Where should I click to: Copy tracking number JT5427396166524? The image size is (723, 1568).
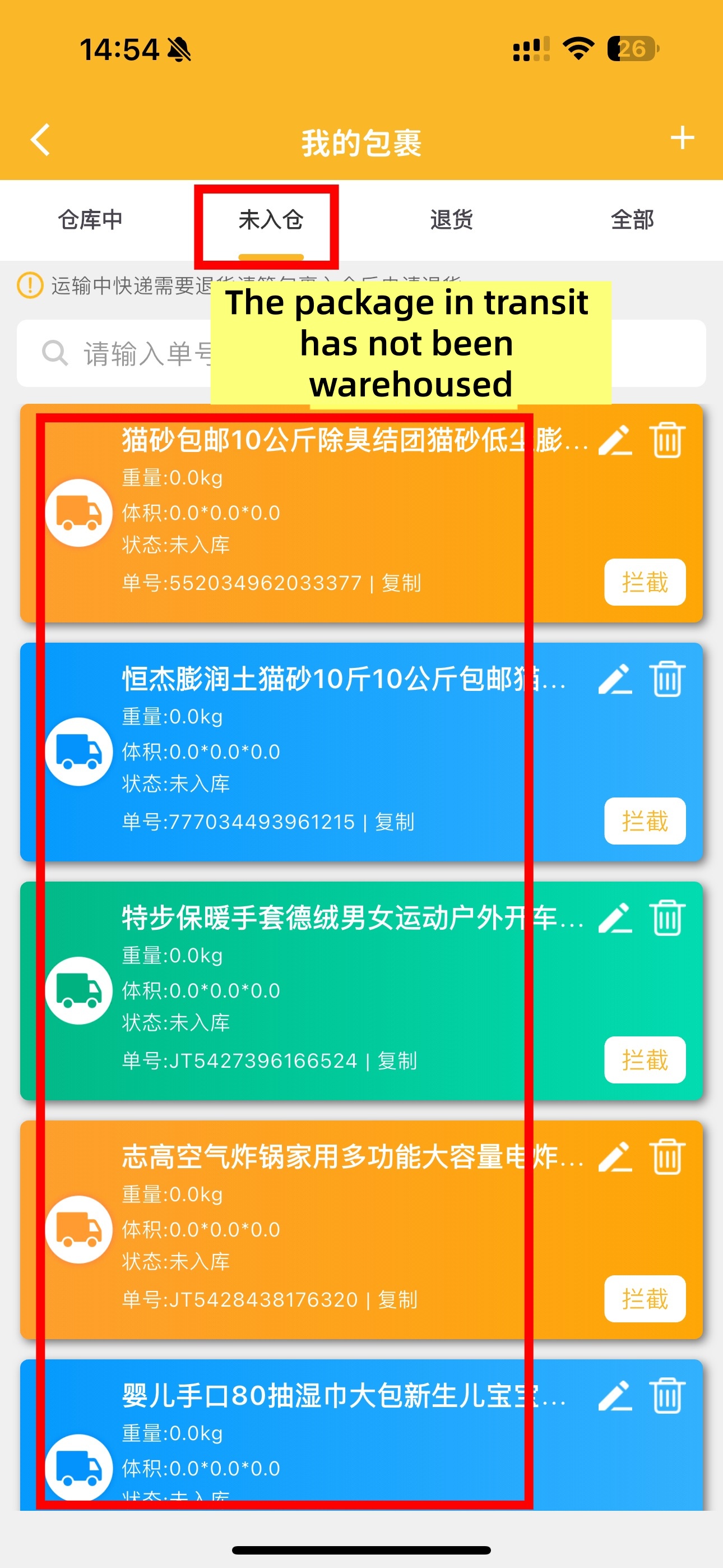[x=397, y=1061]
